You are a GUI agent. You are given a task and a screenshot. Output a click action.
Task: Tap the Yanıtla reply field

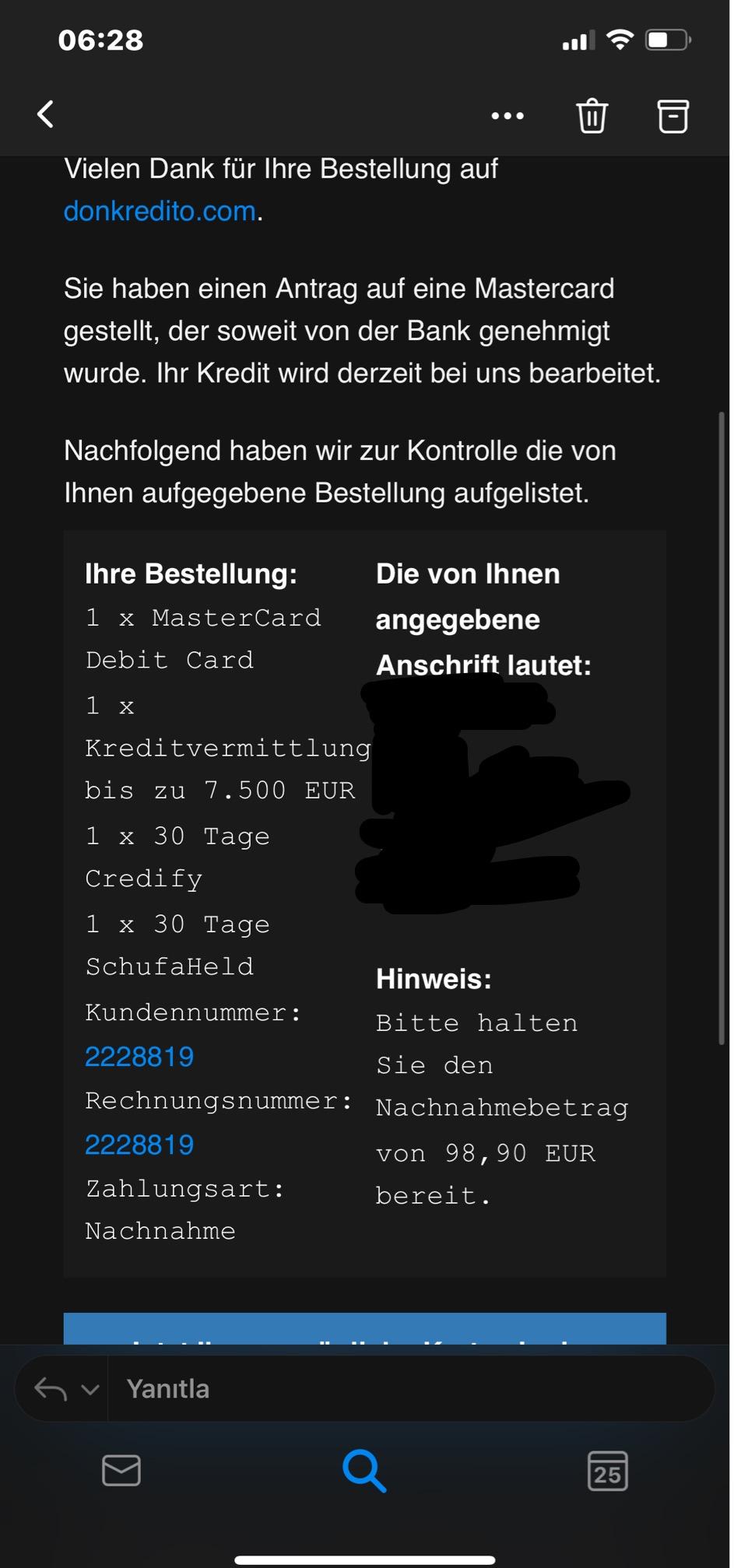pos(405,1389)
